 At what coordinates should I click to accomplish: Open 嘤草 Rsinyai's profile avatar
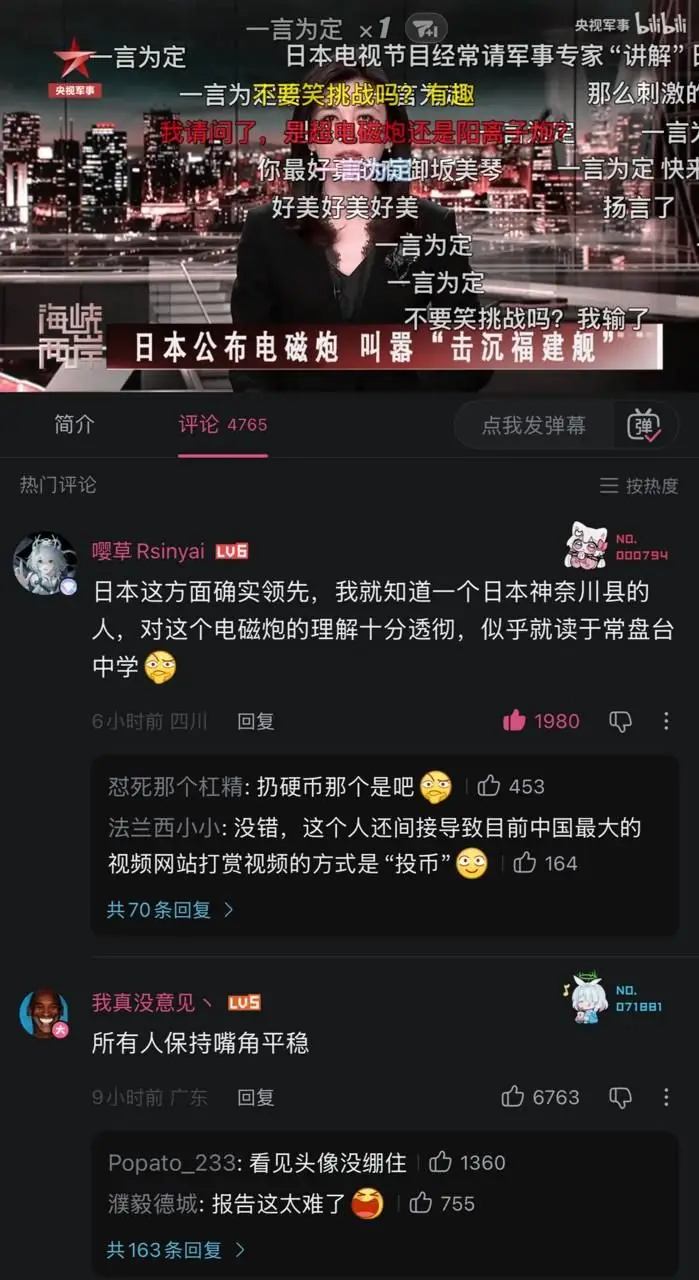point(44,563)
